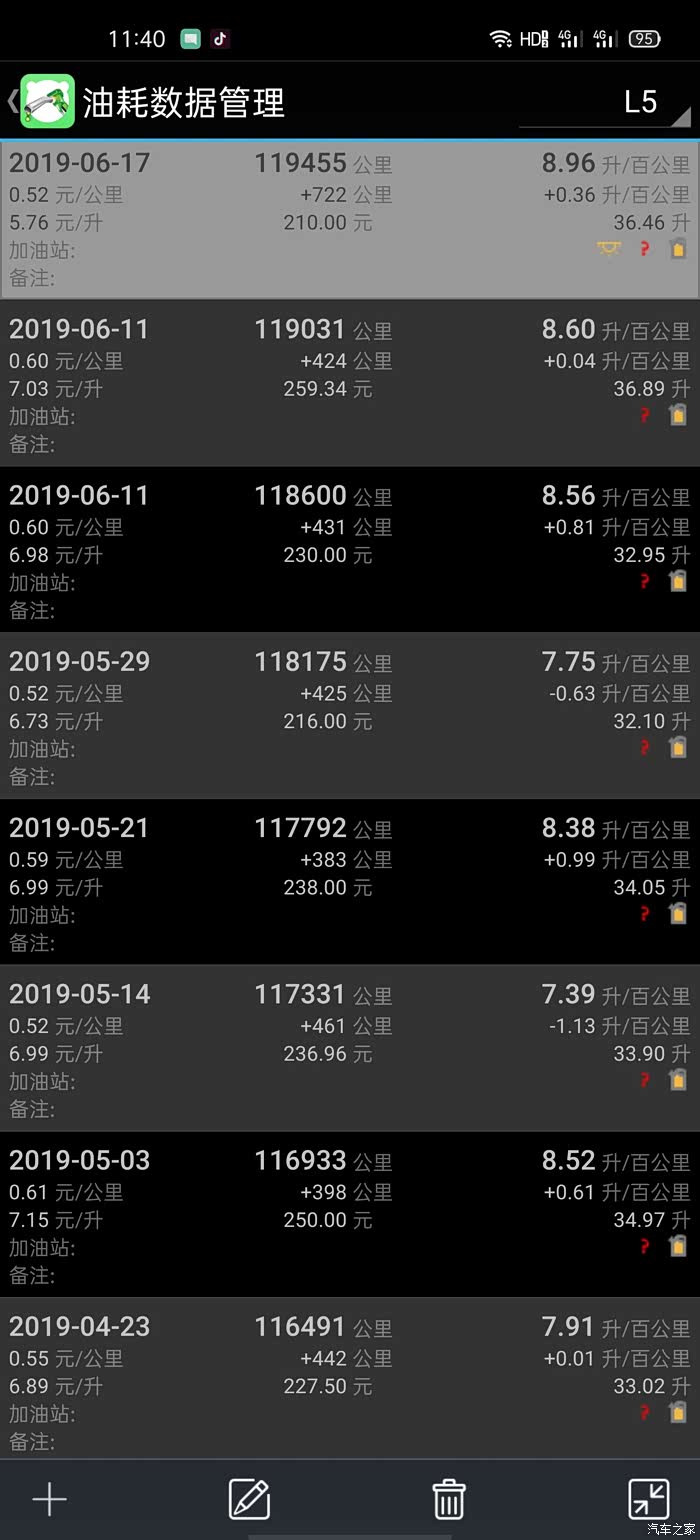Viewport: 700px width, 1540px height.
Task: Select the fuel record at 118600 km
Action: point(350,550)
